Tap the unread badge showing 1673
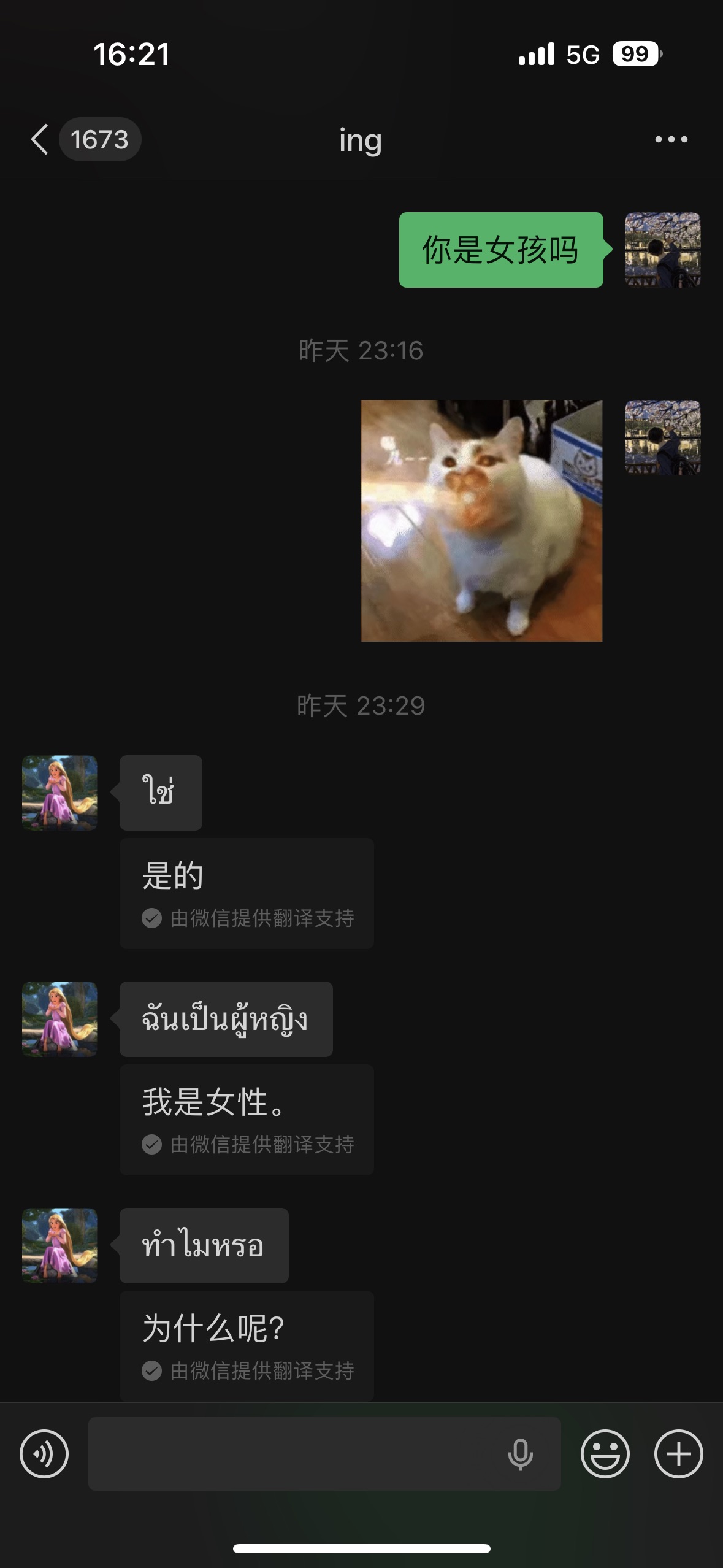The width and height of the screenshot is (723, 1568). click(101, 140)
